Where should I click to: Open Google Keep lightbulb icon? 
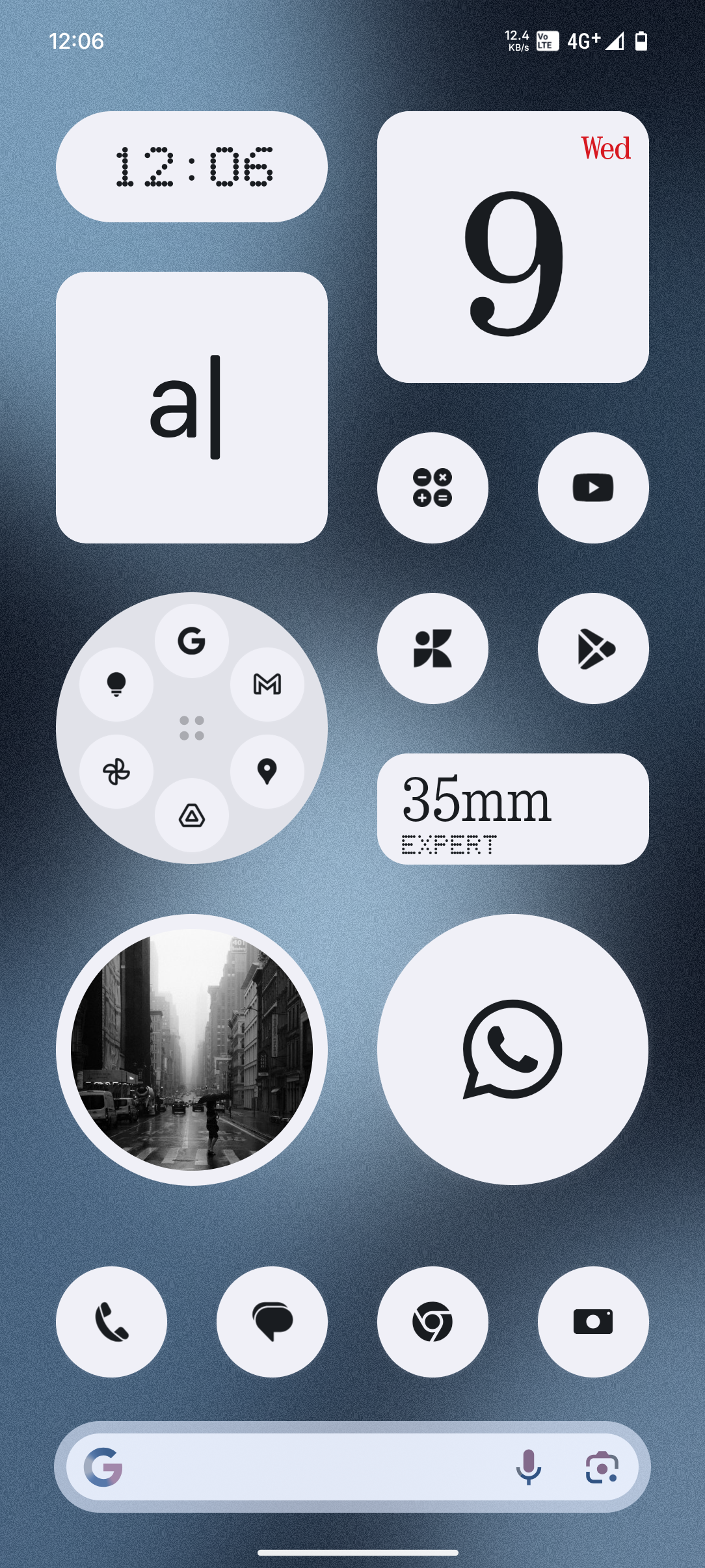coord(116,684)
